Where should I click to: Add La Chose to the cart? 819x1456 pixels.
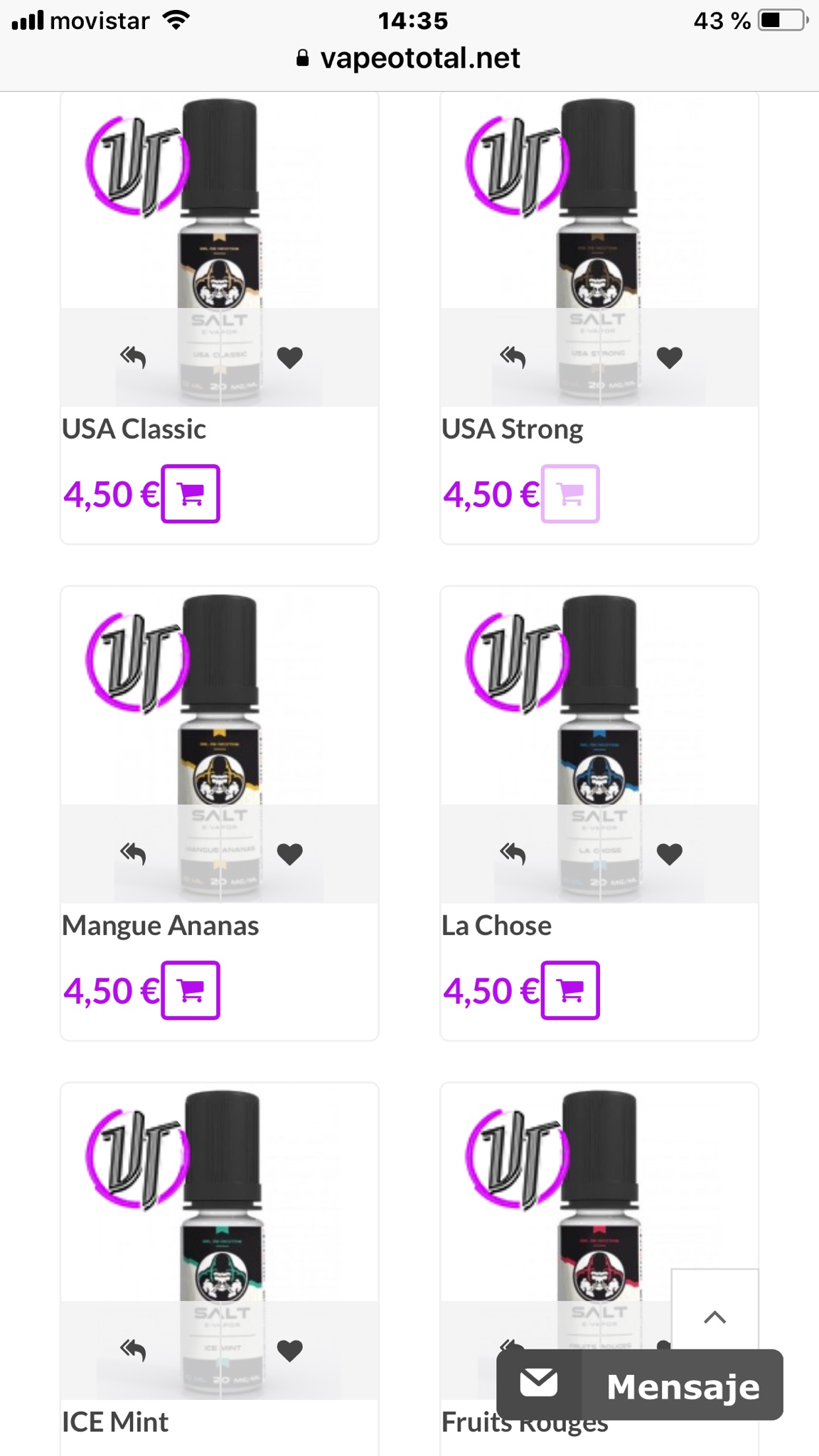point(569,990)
